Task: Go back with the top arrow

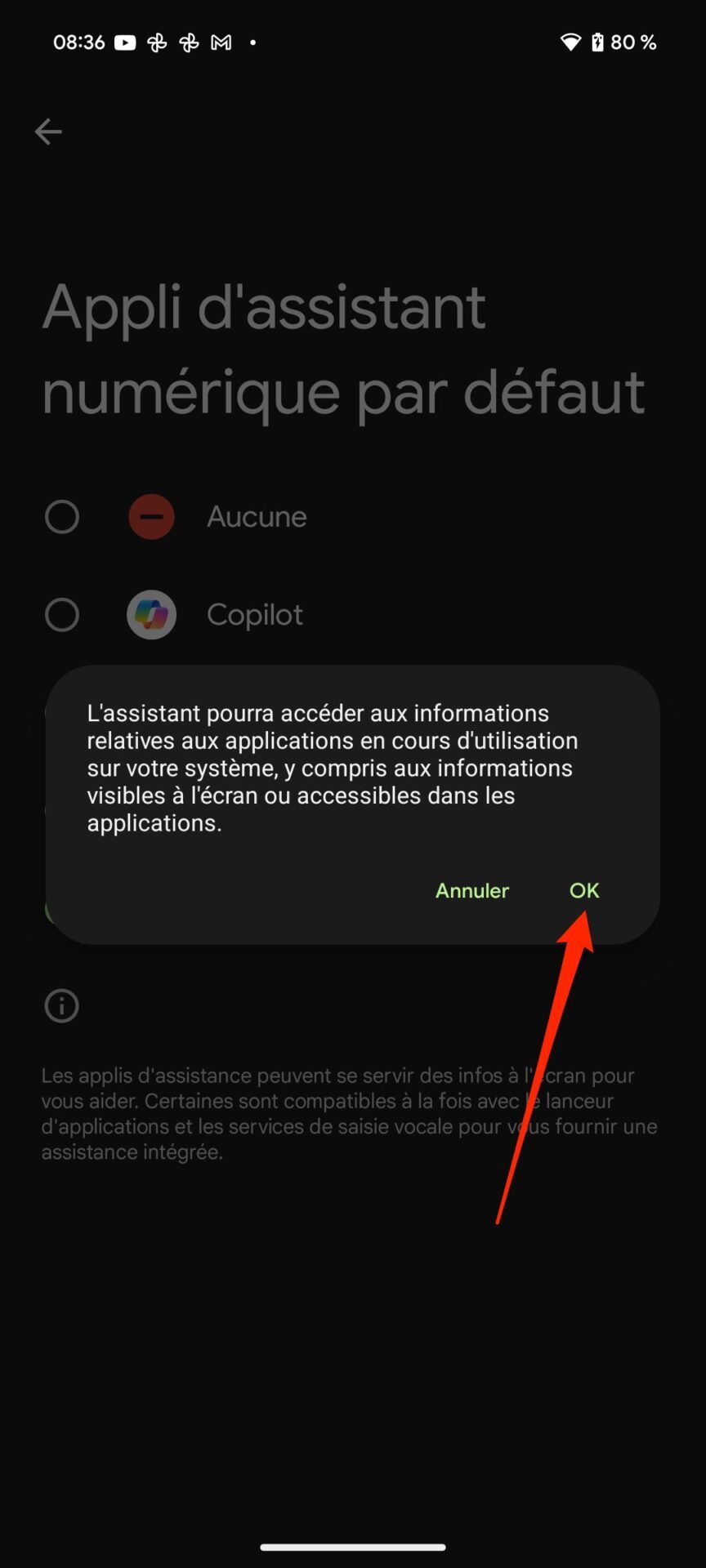Action: (x=48, y=131)
